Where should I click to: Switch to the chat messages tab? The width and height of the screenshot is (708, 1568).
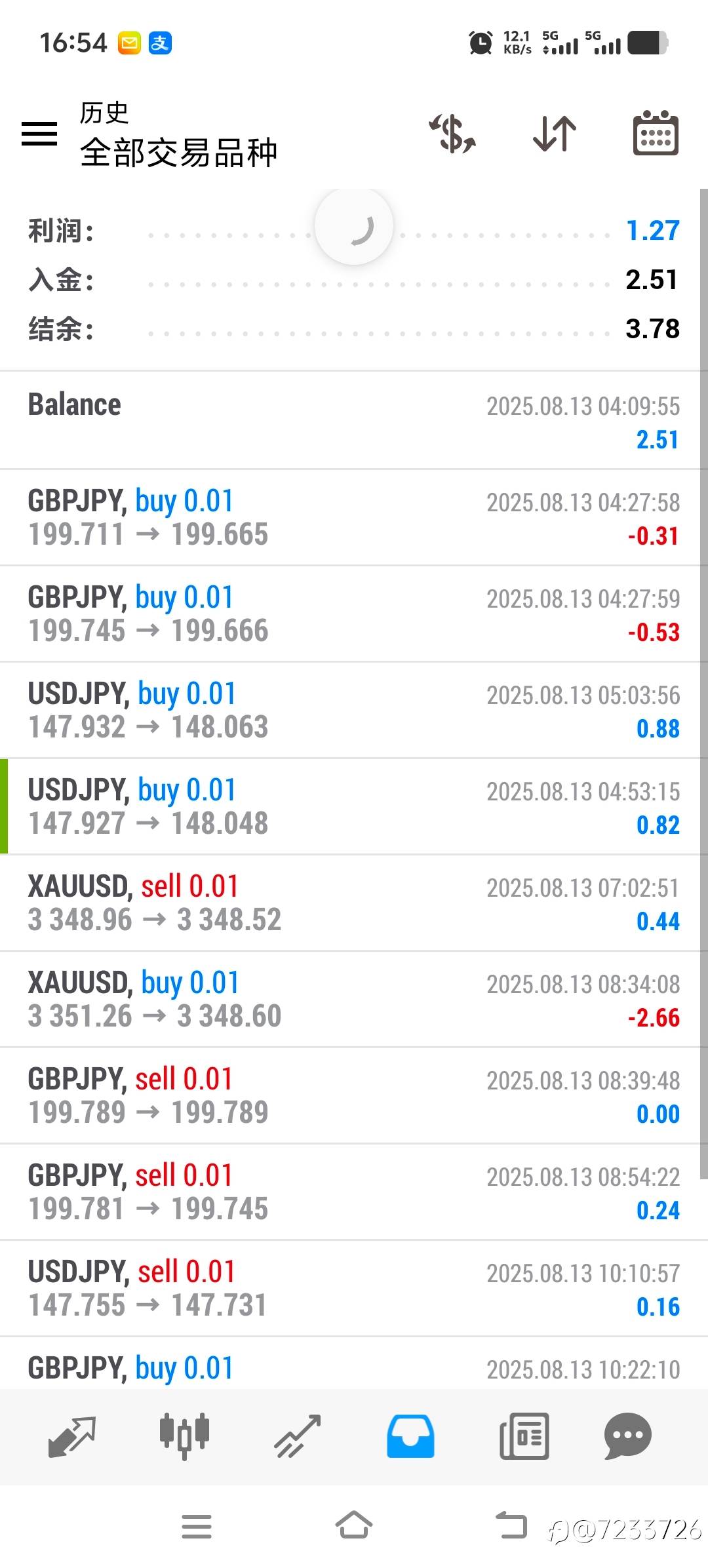(x=627, y=1436)
